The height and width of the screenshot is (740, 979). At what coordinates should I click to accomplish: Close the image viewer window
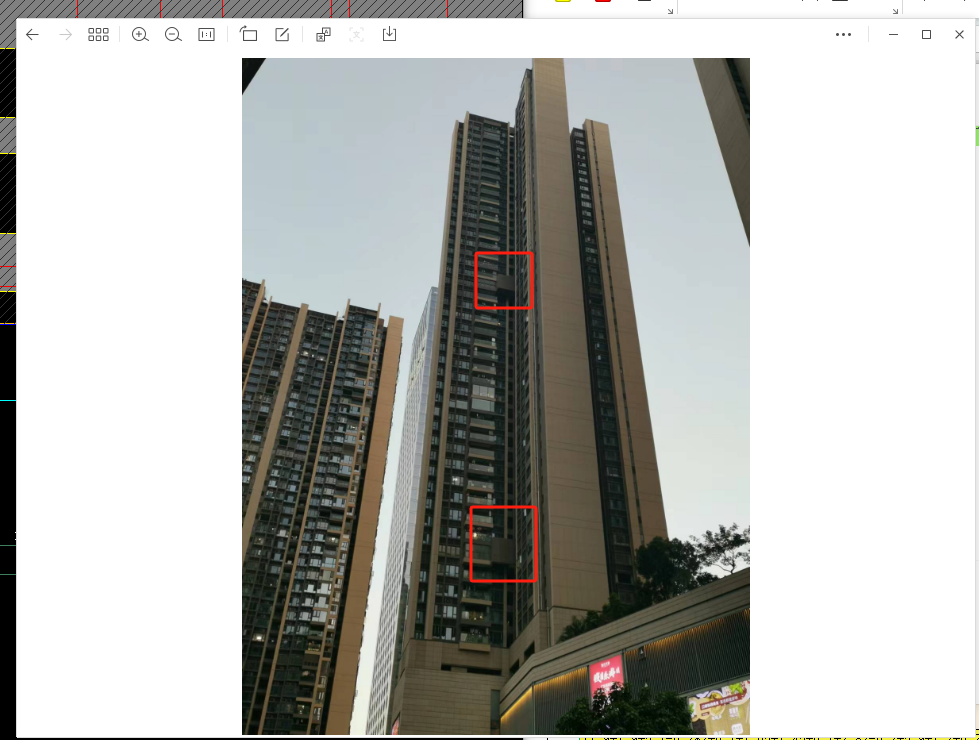(959, 35)
